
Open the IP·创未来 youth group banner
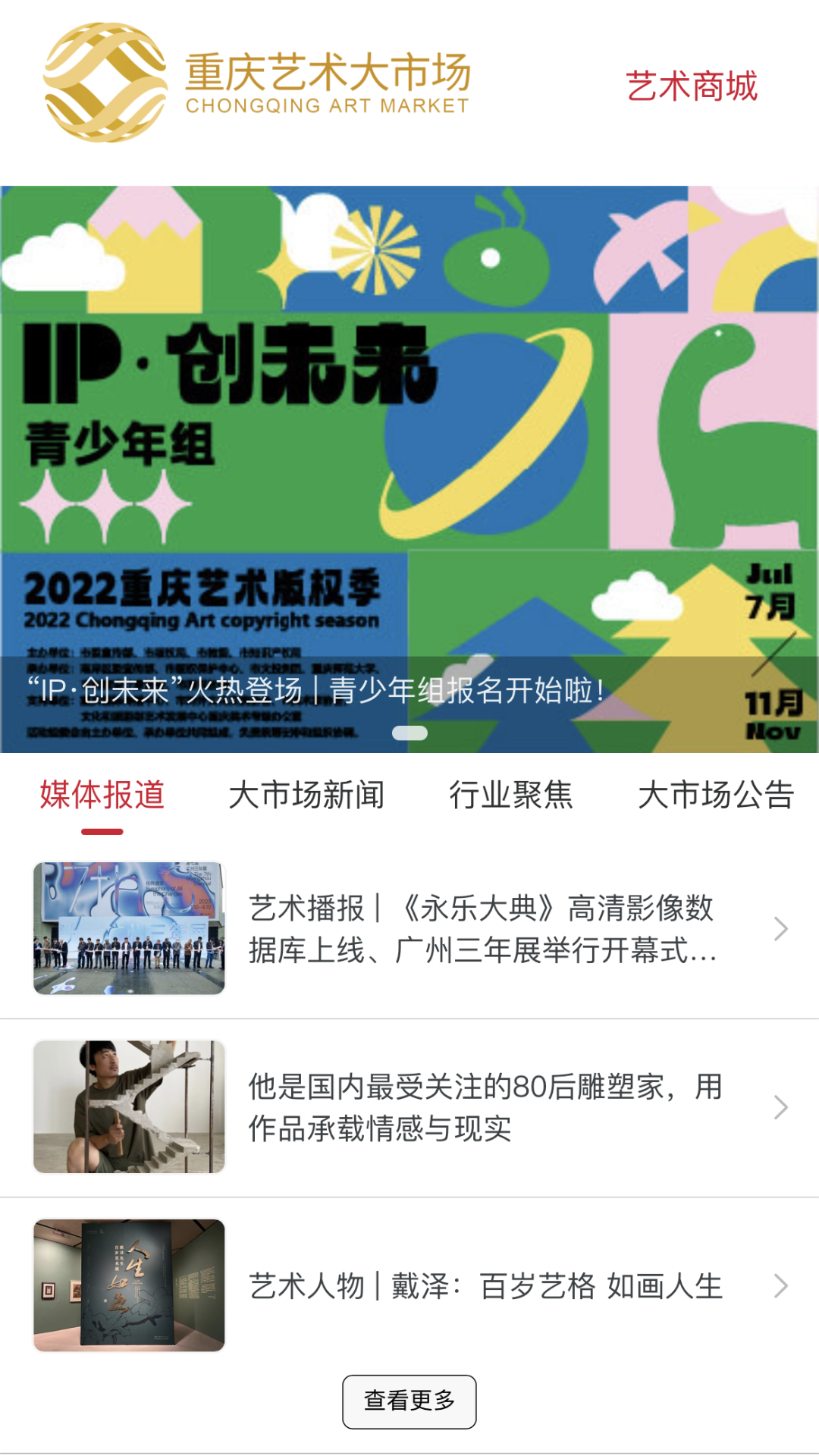coord(409,455)
